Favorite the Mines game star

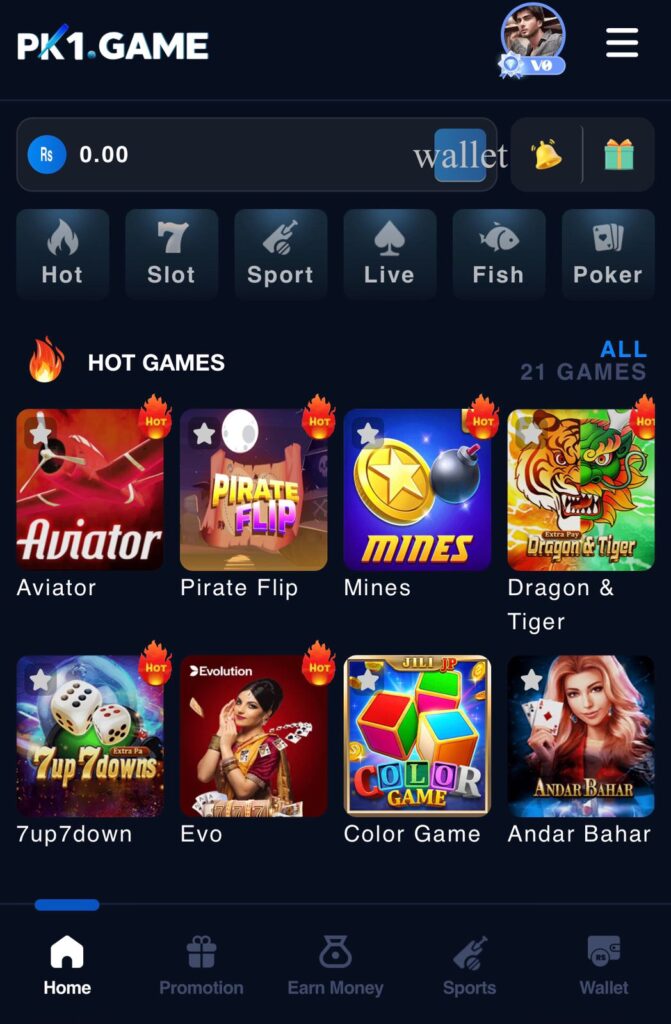tap(368, 433)
